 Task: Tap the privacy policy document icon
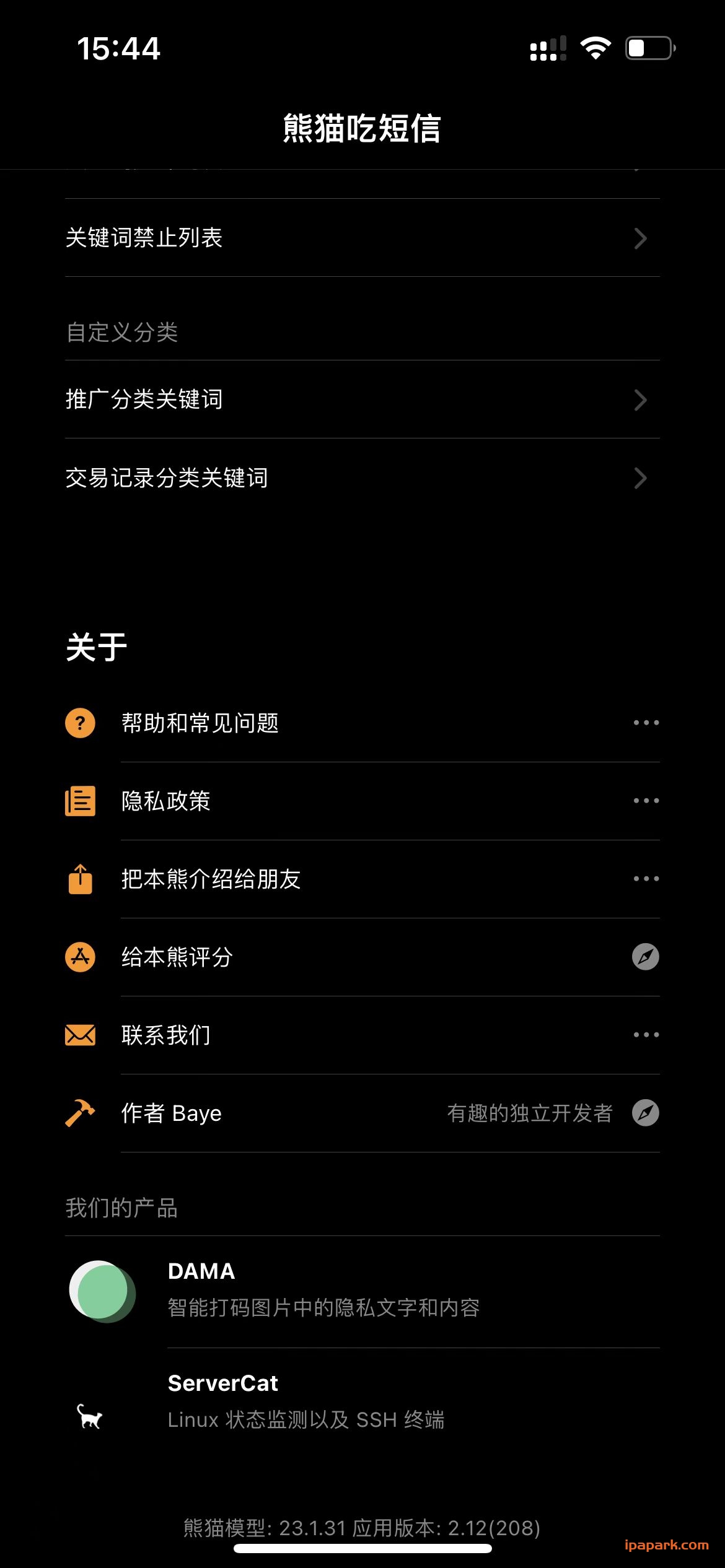point(79,800)
